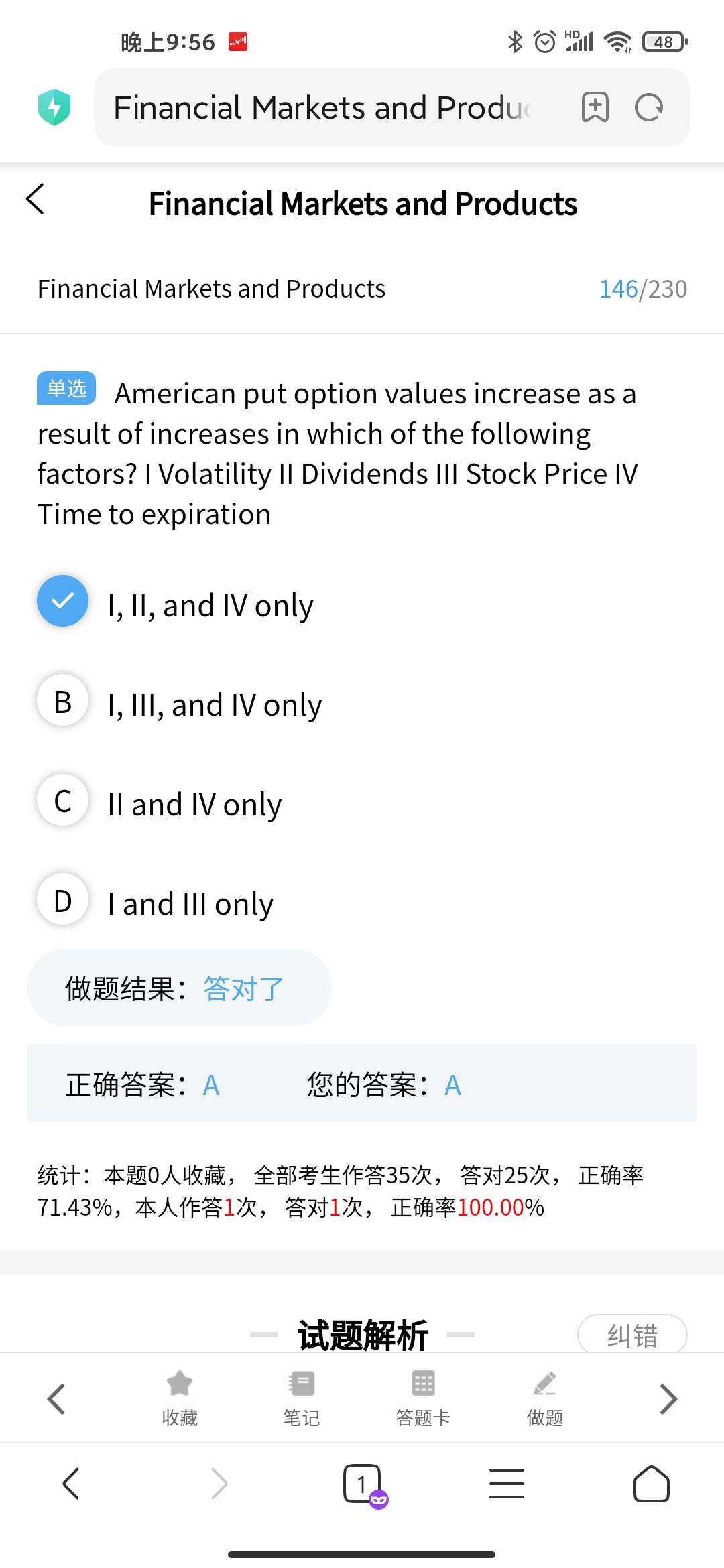Open the answer sheet (答题卡)
724x1568 pixels.
(x=423, y=1398)
